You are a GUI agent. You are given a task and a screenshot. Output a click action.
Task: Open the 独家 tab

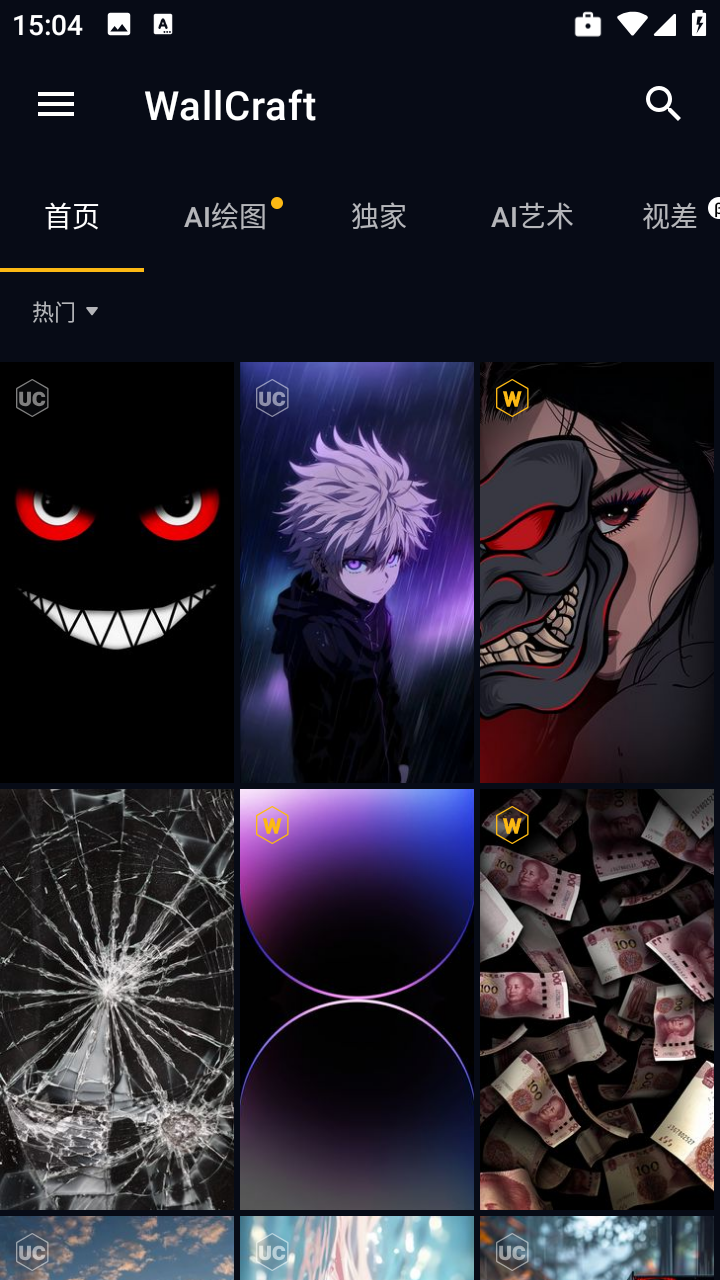tap(379, 216)
